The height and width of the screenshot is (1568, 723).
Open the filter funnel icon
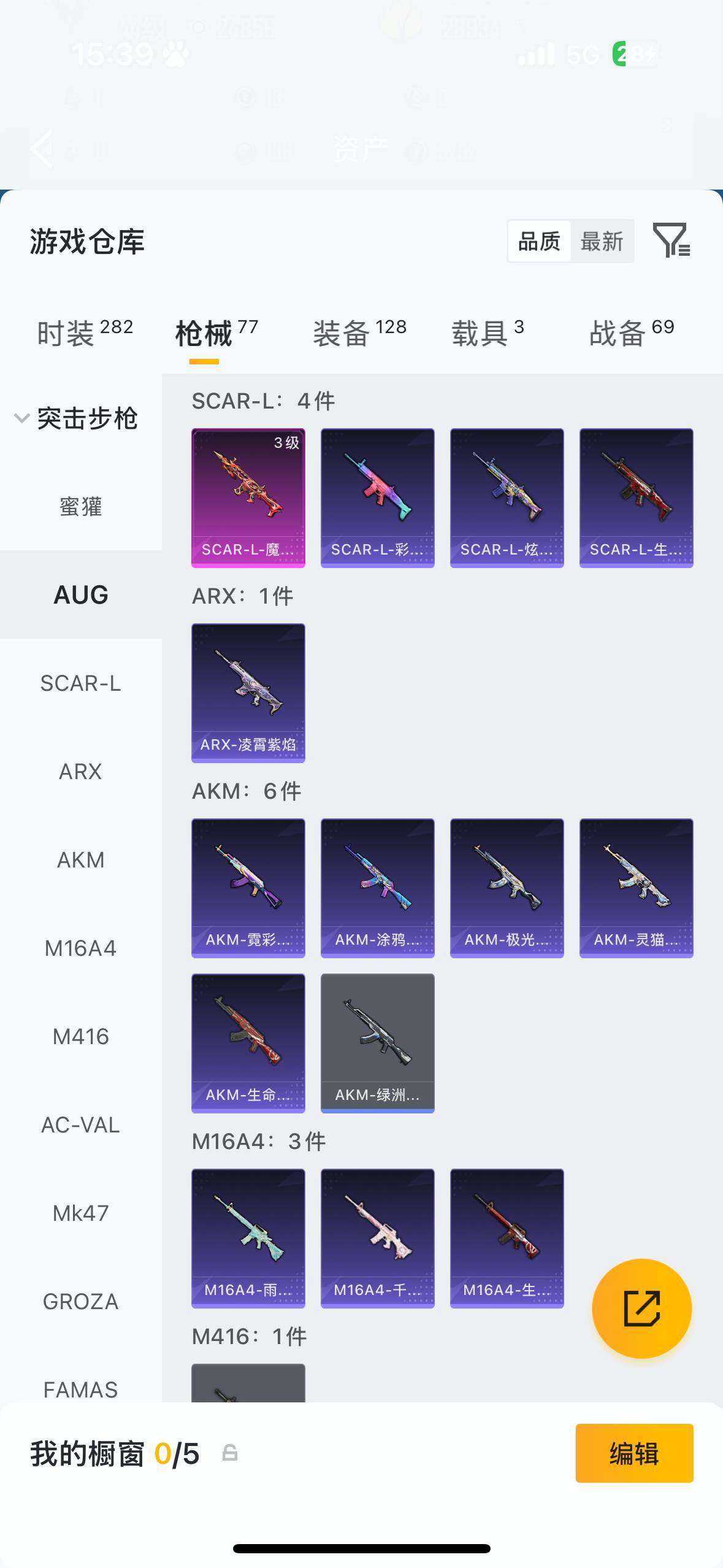[671, 240]
